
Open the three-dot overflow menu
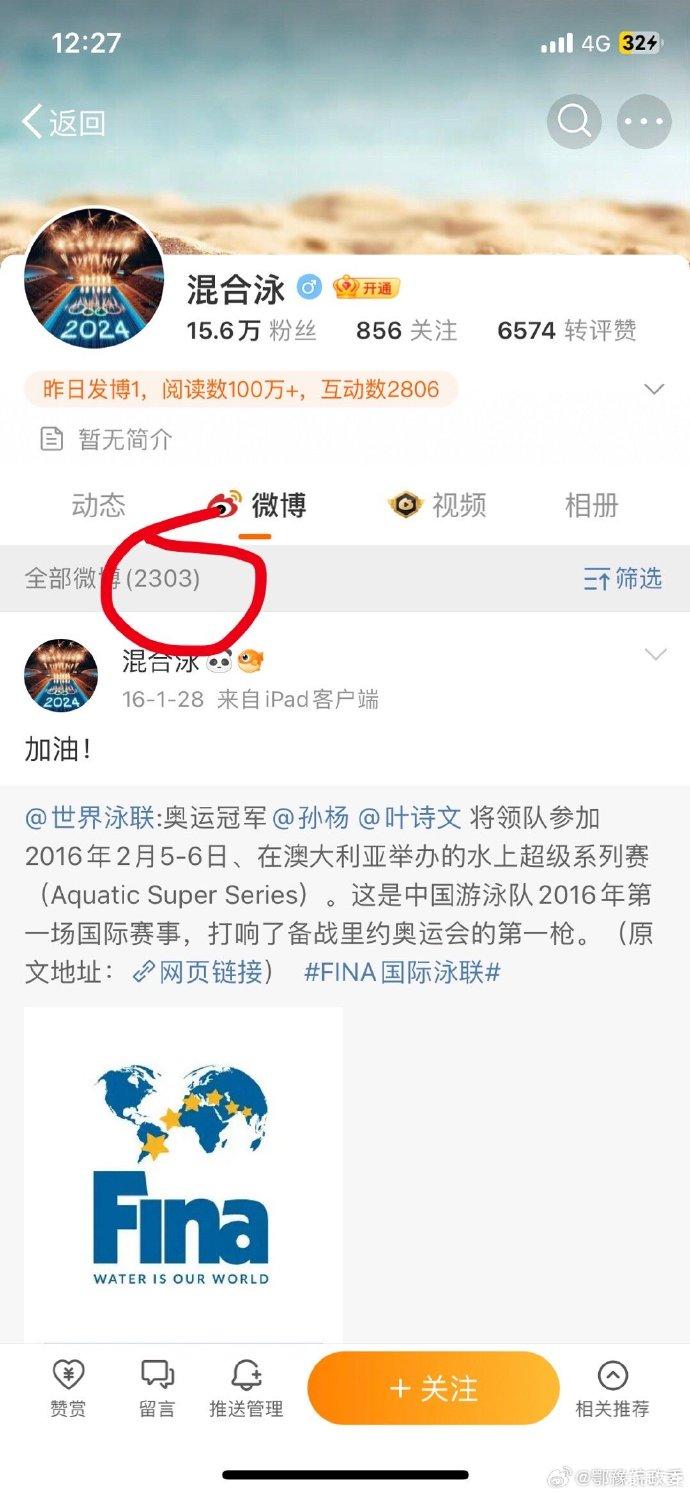tap(644, 122)
